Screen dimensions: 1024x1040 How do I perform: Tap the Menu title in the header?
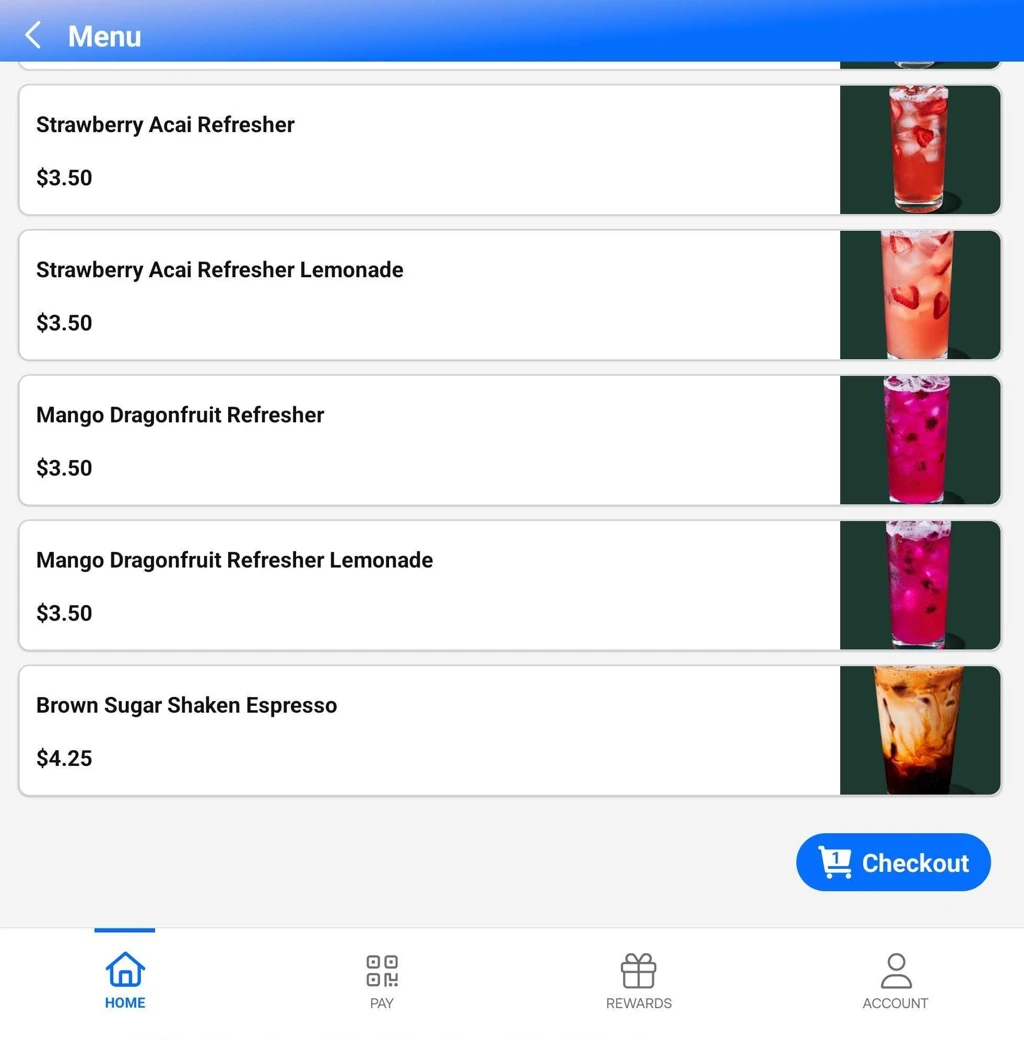click(x=104, y=35)
